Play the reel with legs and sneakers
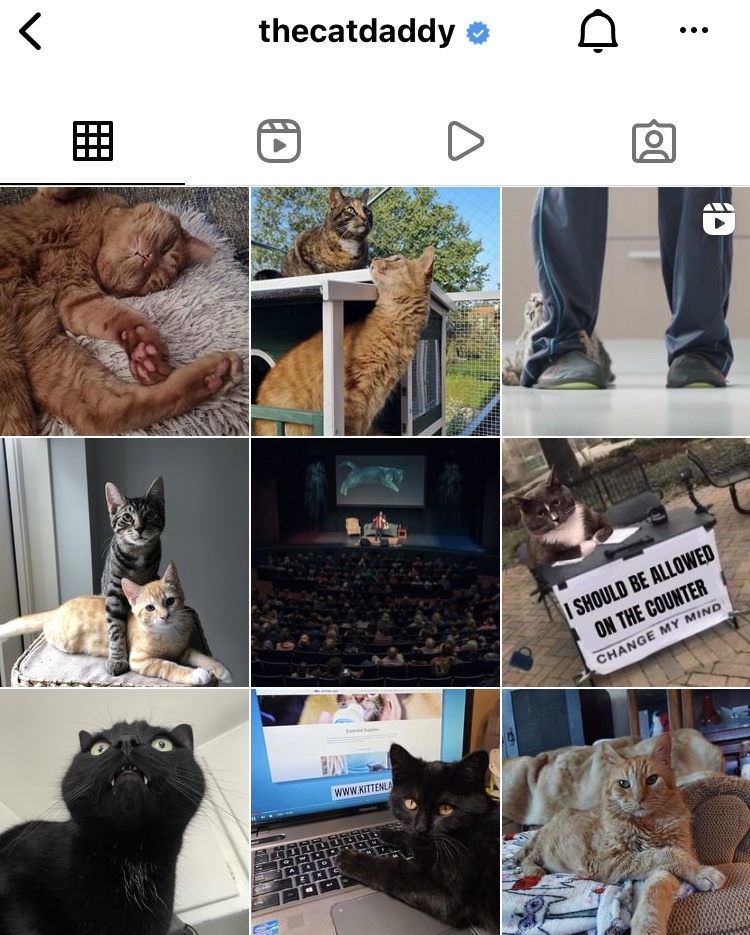Image resolution: width=750 pixels, height=935 pixels. [x=626, y=311]
